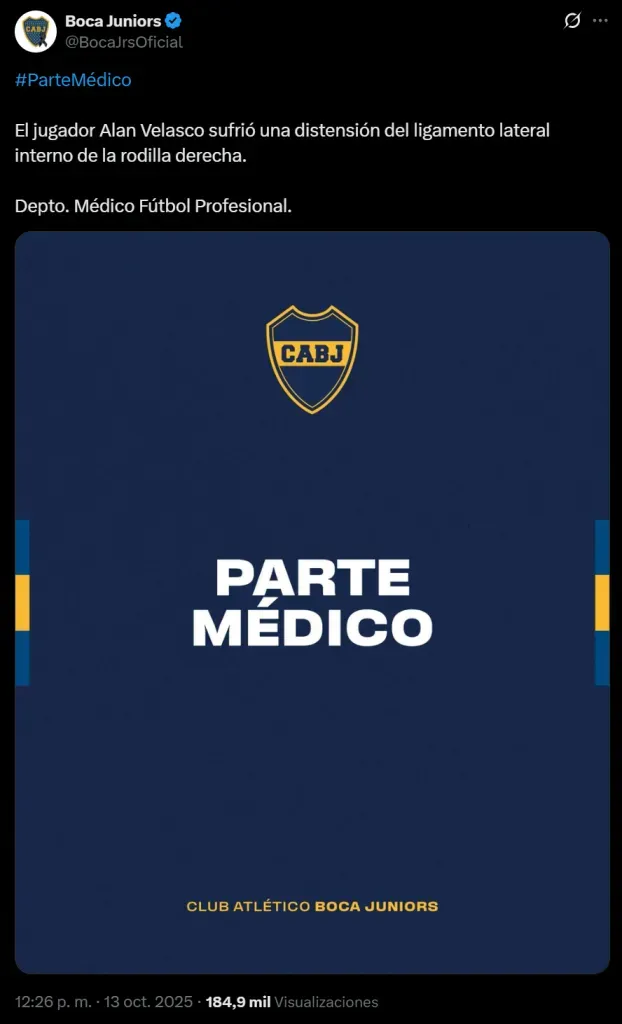Open the Grok icon on this post

573,20
